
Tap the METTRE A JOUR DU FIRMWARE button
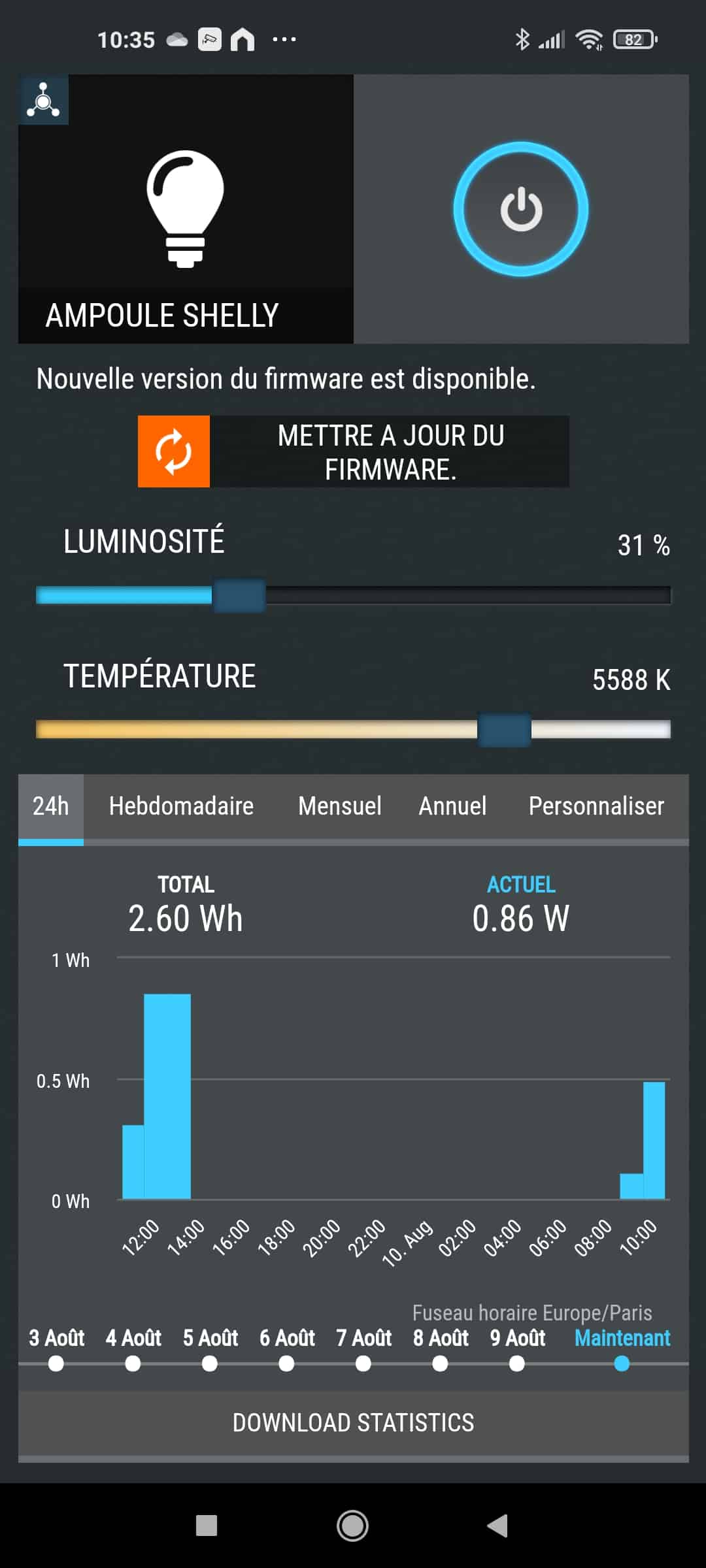coord(353,451)
